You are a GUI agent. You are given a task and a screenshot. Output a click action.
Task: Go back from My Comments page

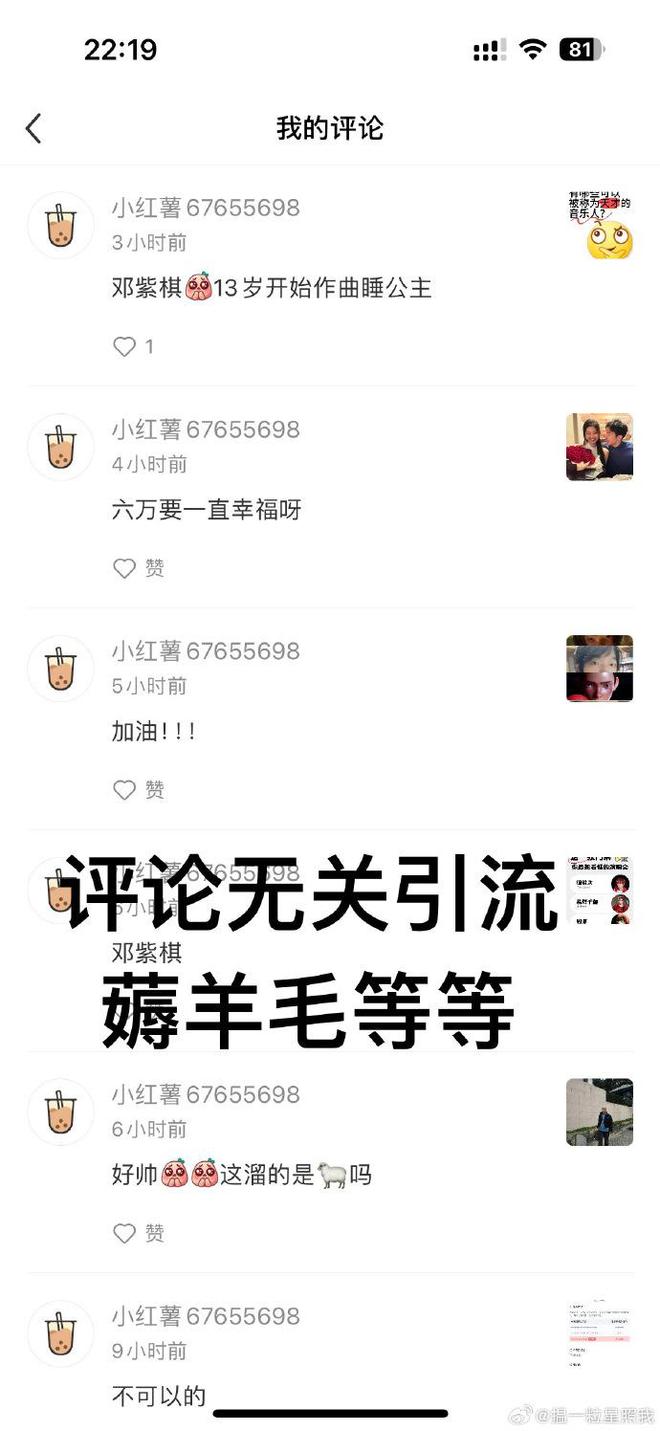click(34, 128)
